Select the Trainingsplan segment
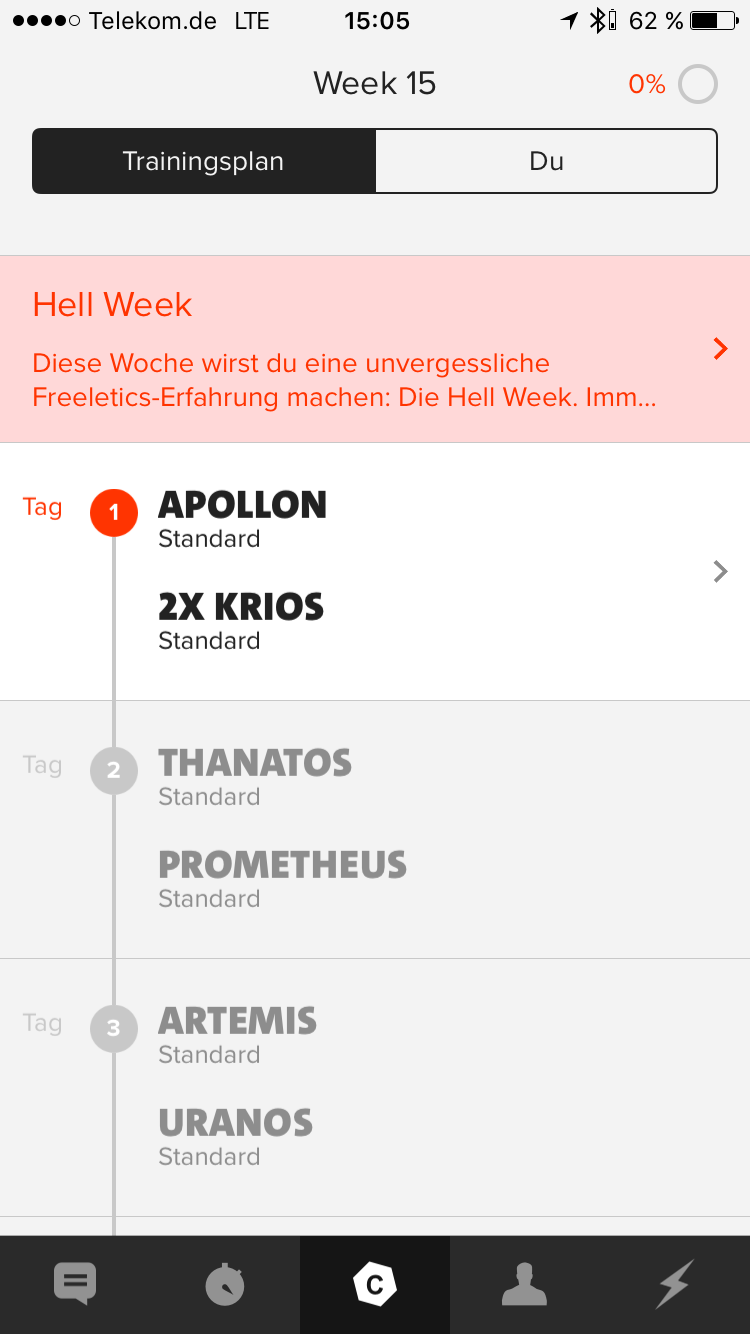Image resolution: width=750 pixels, height=1334 pixels. [x=204, y=161]
